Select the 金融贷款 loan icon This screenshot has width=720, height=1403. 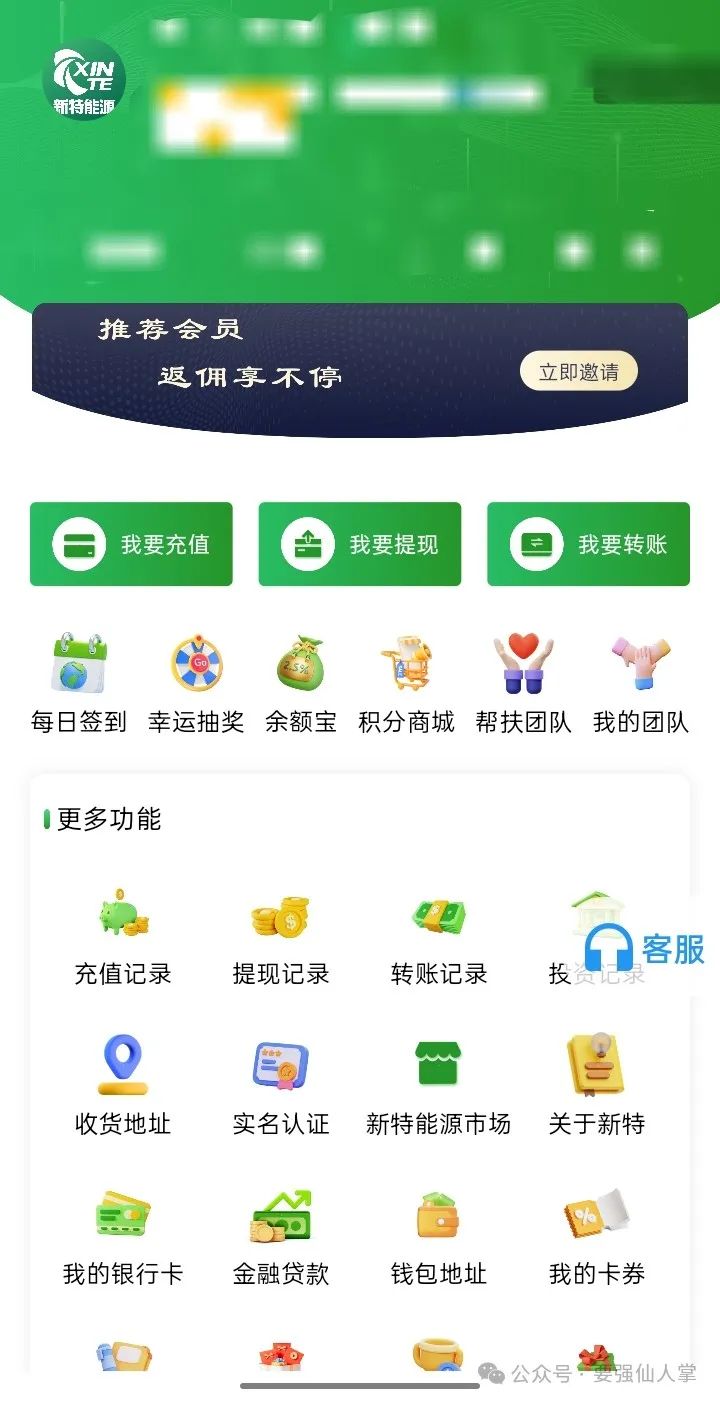280,1213
